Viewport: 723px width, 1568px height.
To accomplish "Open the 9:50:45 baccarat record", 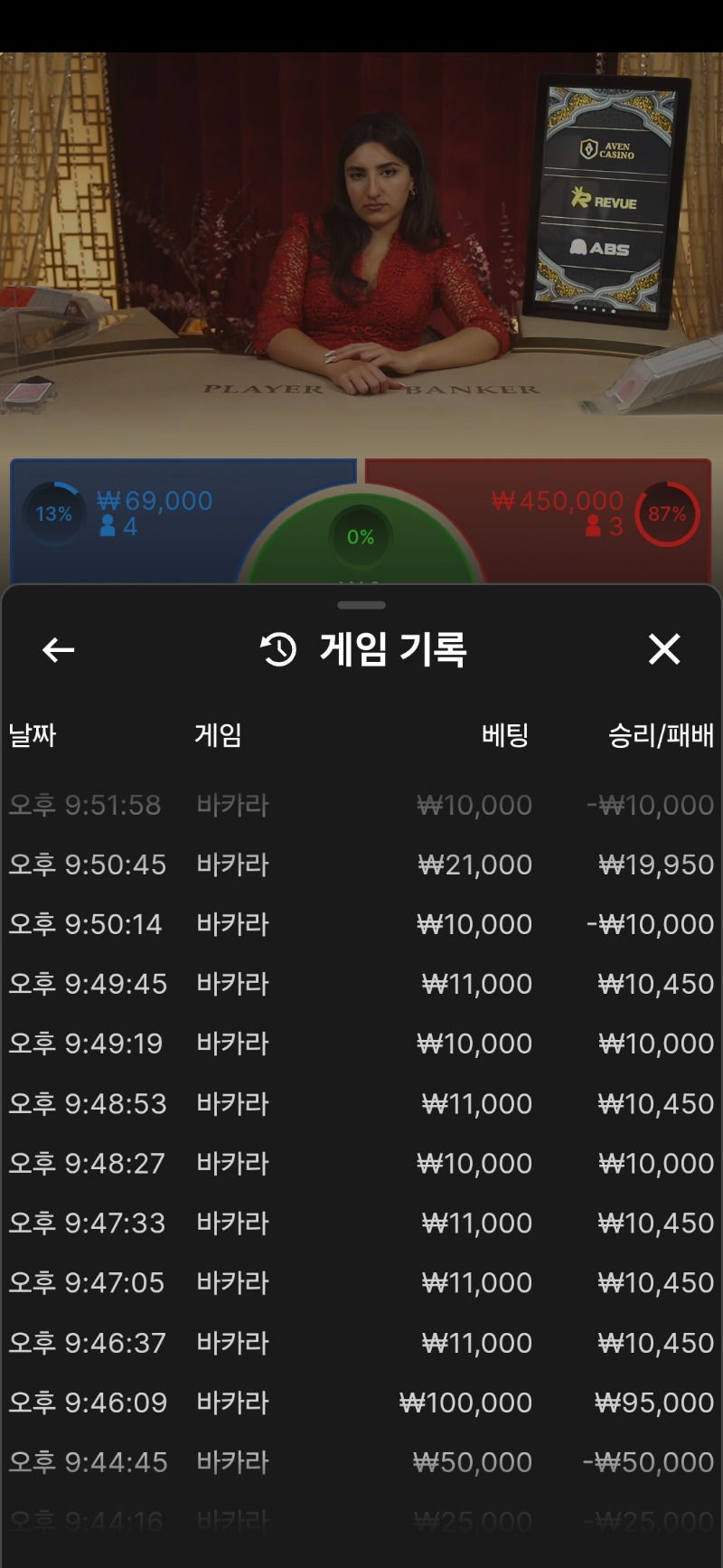I will 361,864.
